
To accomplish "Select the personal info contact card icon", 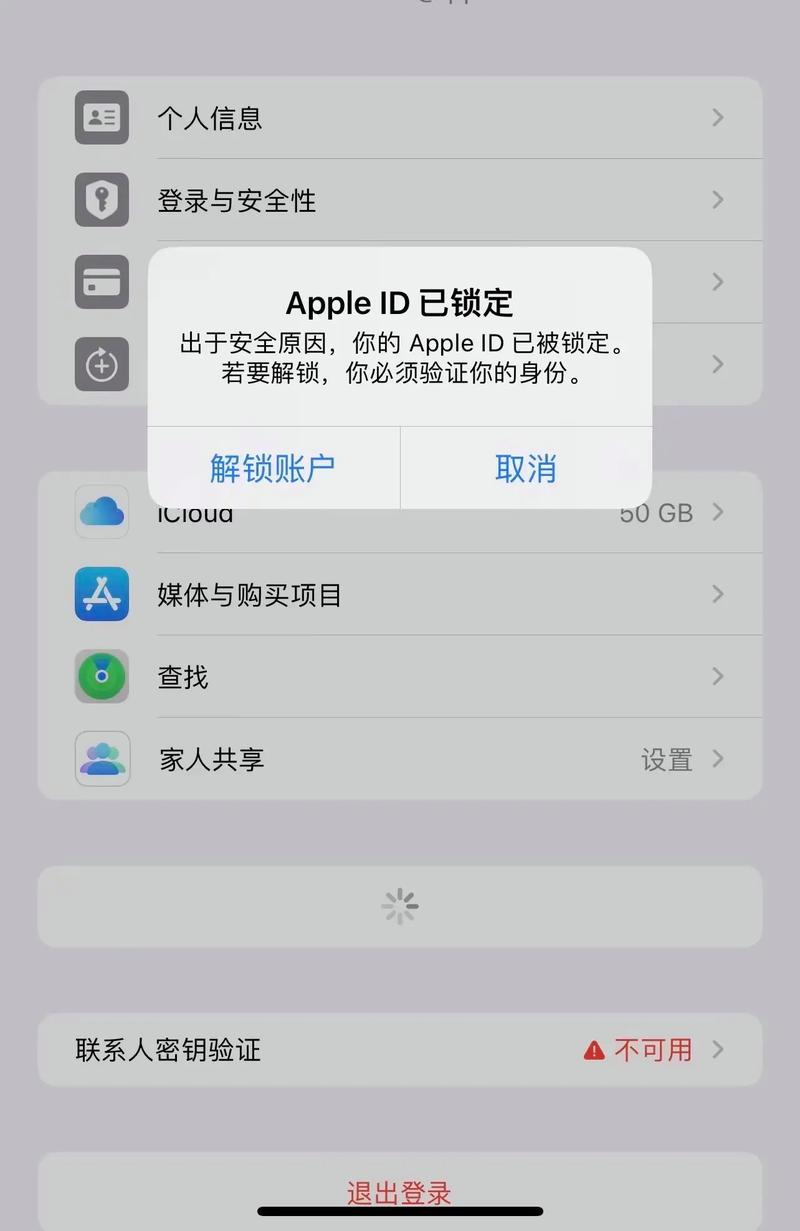I will (x=101, y=118).
